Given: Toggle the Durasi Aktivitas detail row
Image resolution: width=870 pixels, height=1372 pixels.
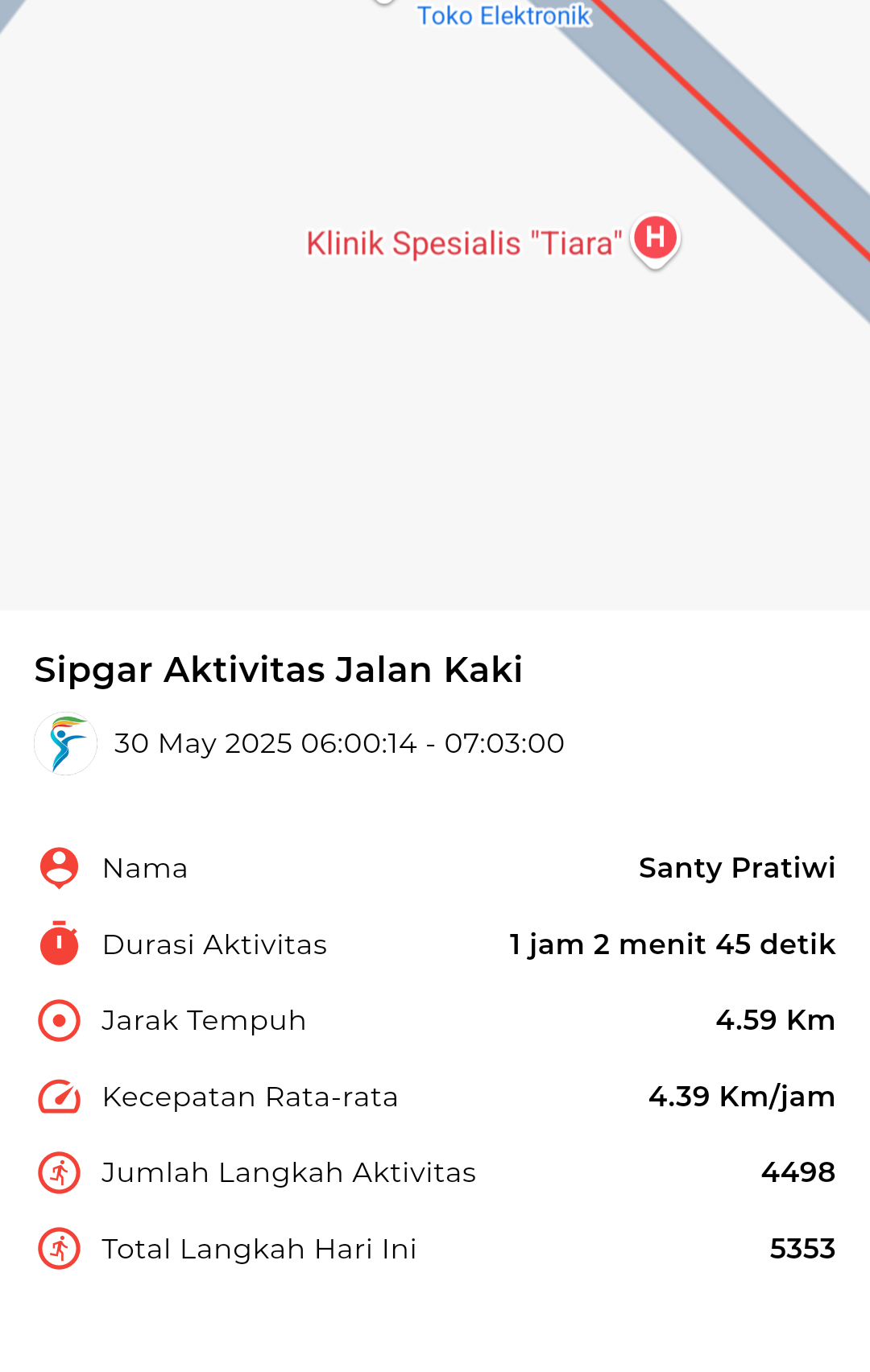Looking at the screenshot, I should [x=435, y=944].
